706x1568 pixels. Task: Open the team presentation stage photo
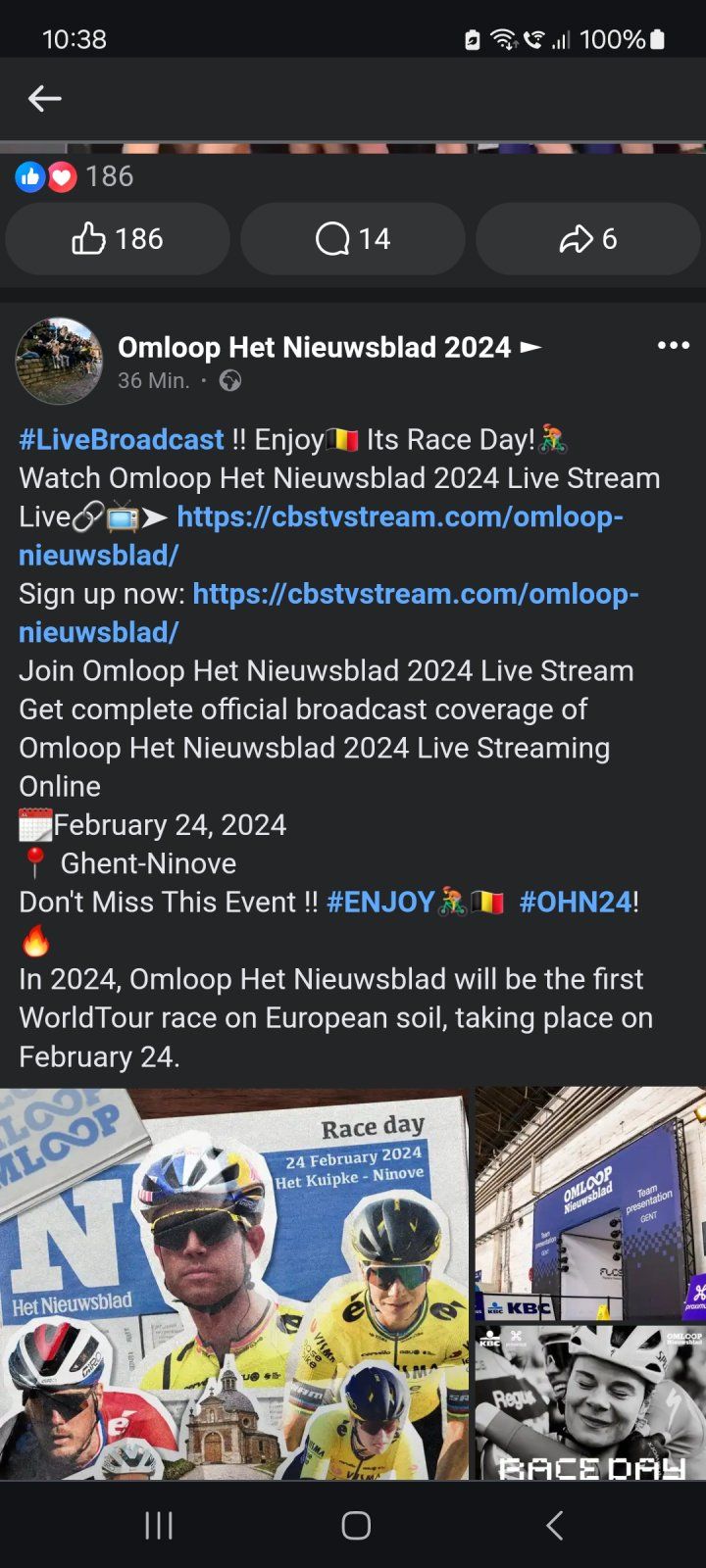point(590,1201)
